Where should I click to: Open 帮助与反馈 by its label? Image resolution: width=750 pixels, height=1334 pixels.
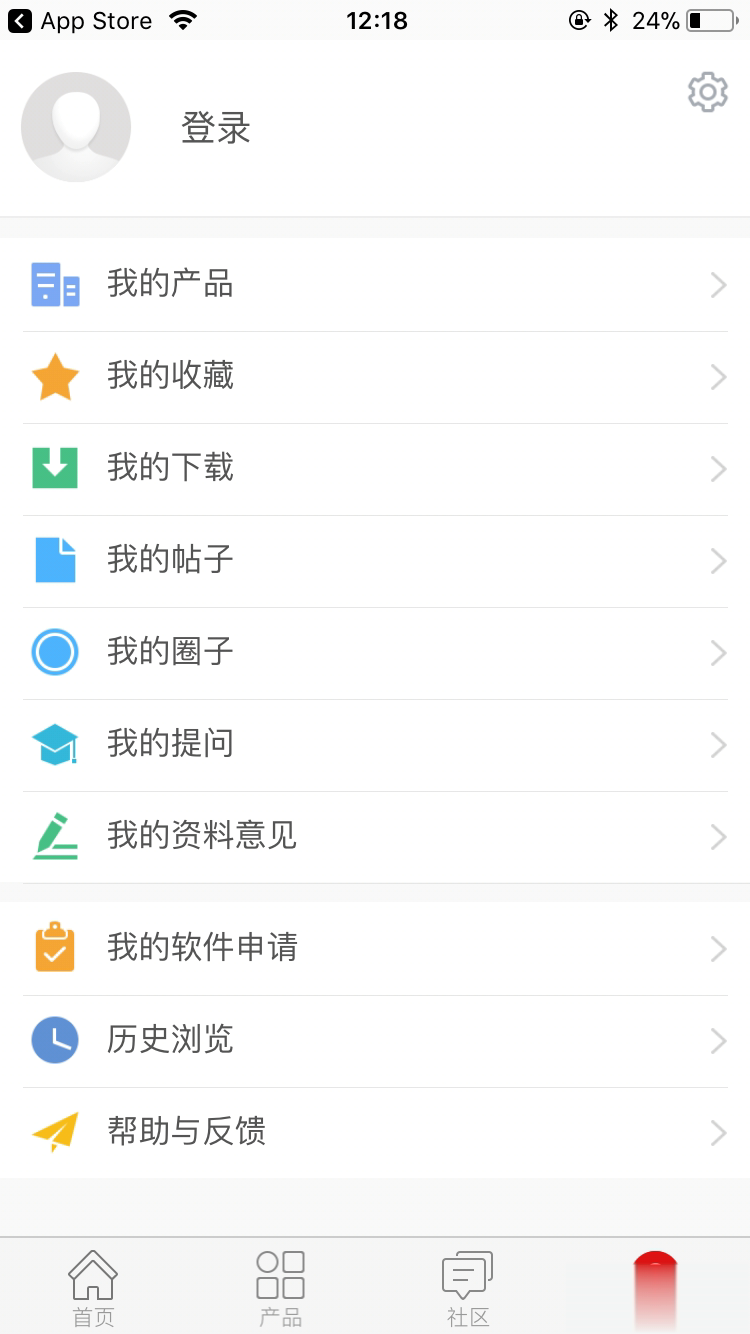tap(187, 1132)
